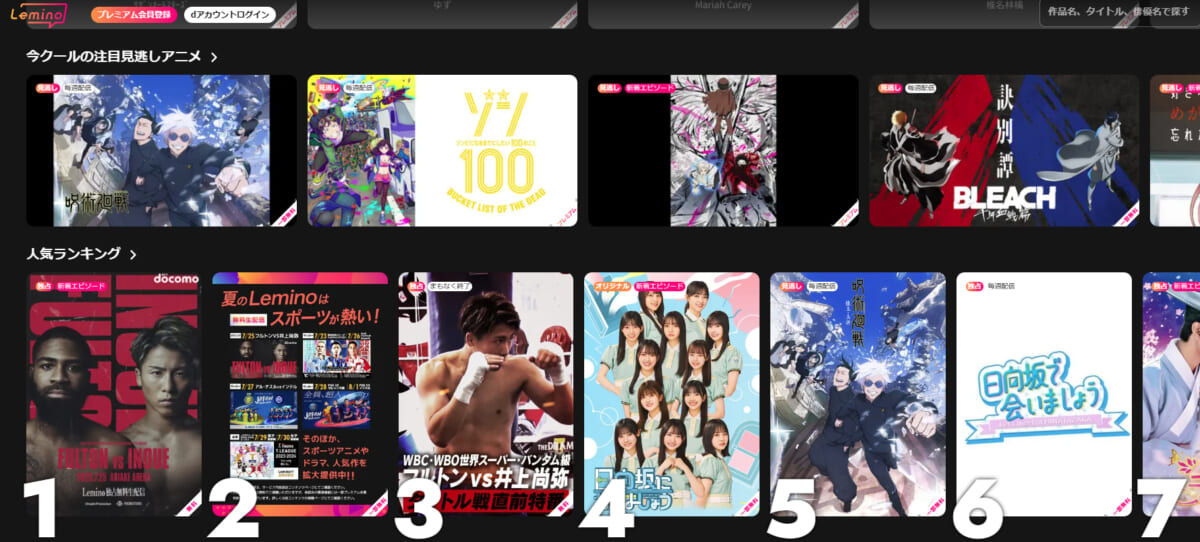Open the Zom 100 Bucket List anime card
This screenshot has width=1200, height=542.
tap(442, 150)
